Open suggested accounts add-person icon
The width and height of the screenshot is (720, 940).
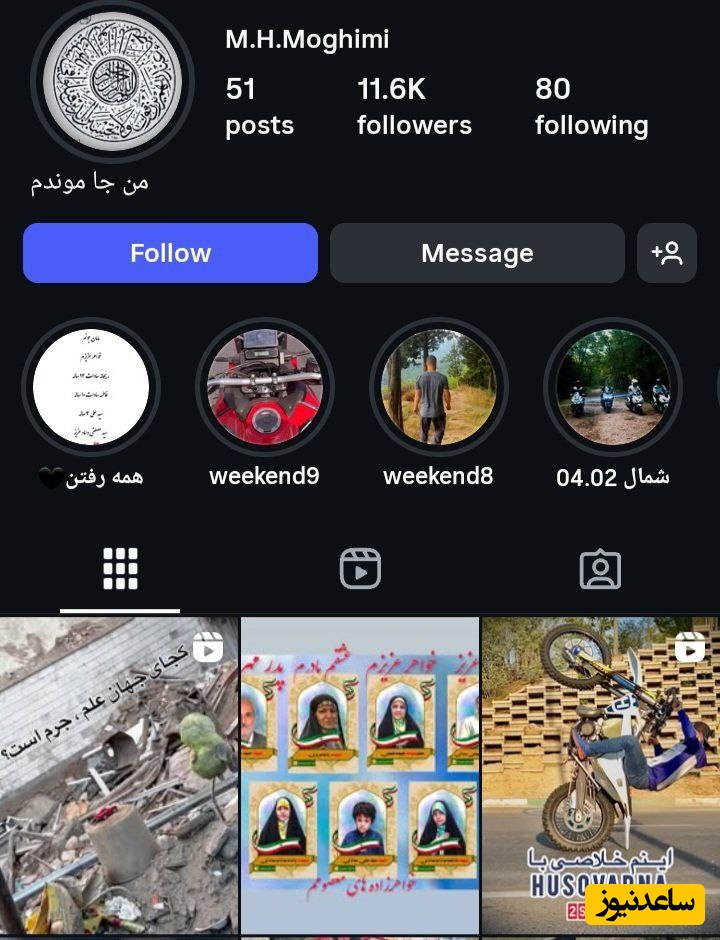pos(667,253)
